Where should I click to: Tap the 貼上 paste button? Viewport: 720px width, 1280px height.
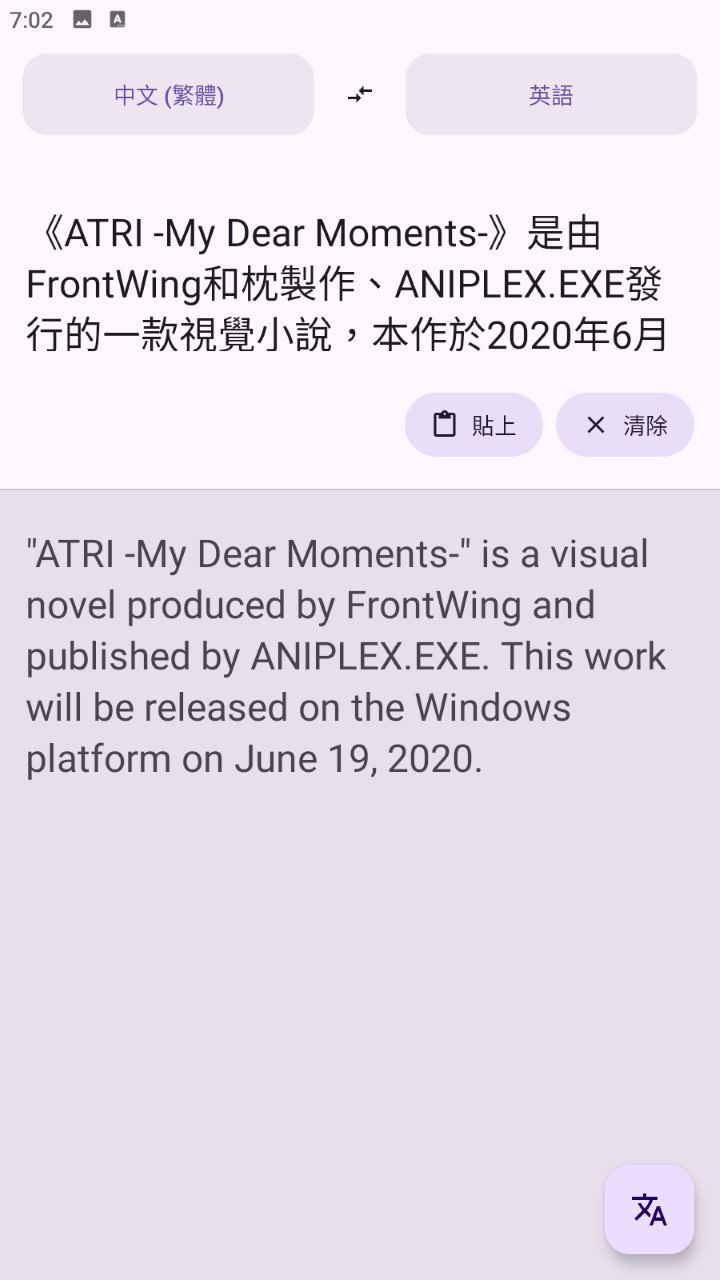[473, 425]
